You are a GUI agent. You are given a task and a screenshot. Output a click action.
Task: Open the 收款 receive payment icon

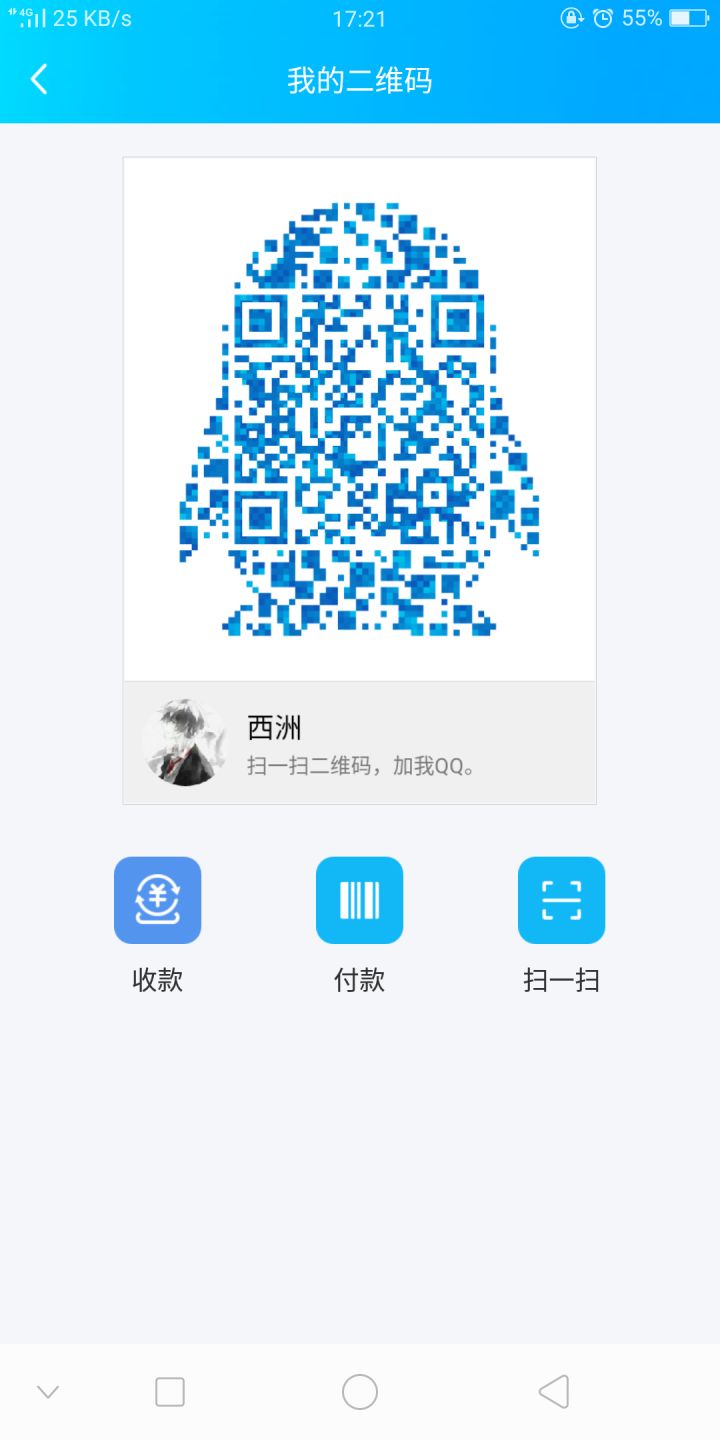(157, 900)
